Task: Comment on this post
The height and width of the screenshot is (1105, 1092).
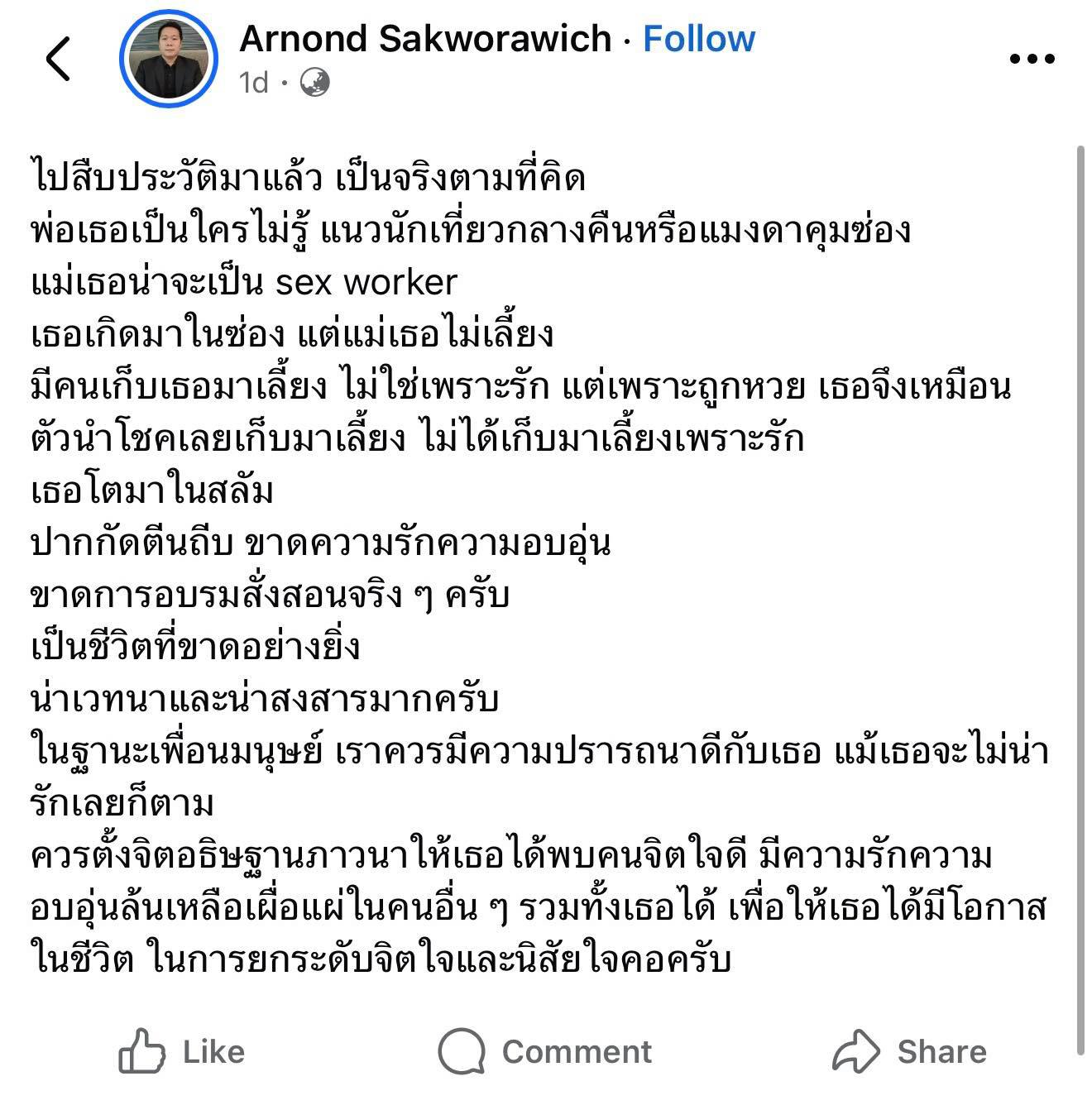Action: click(x=545, y=1051)
